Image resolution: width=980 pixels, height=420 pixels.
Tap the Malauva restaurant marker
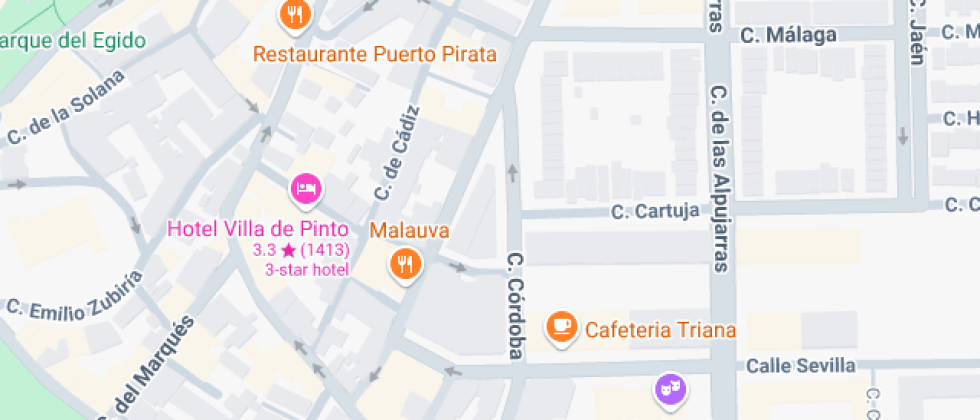click(x=405, y=265)
